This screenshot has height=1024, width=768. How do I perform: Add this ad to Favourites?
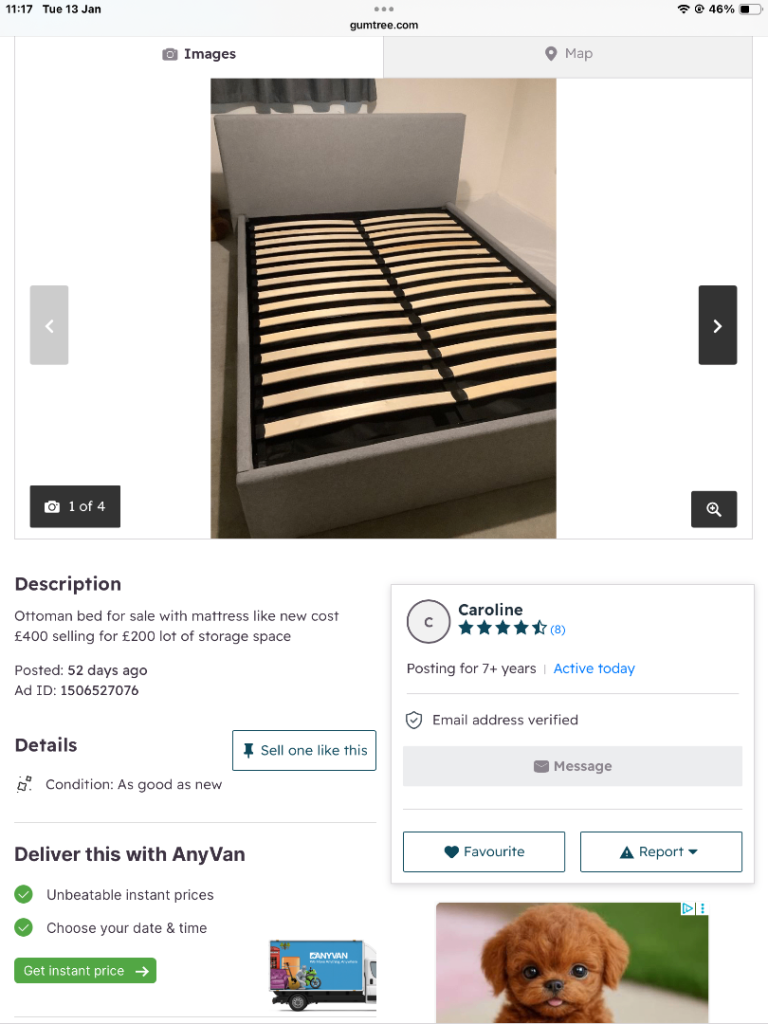point(484,852)
